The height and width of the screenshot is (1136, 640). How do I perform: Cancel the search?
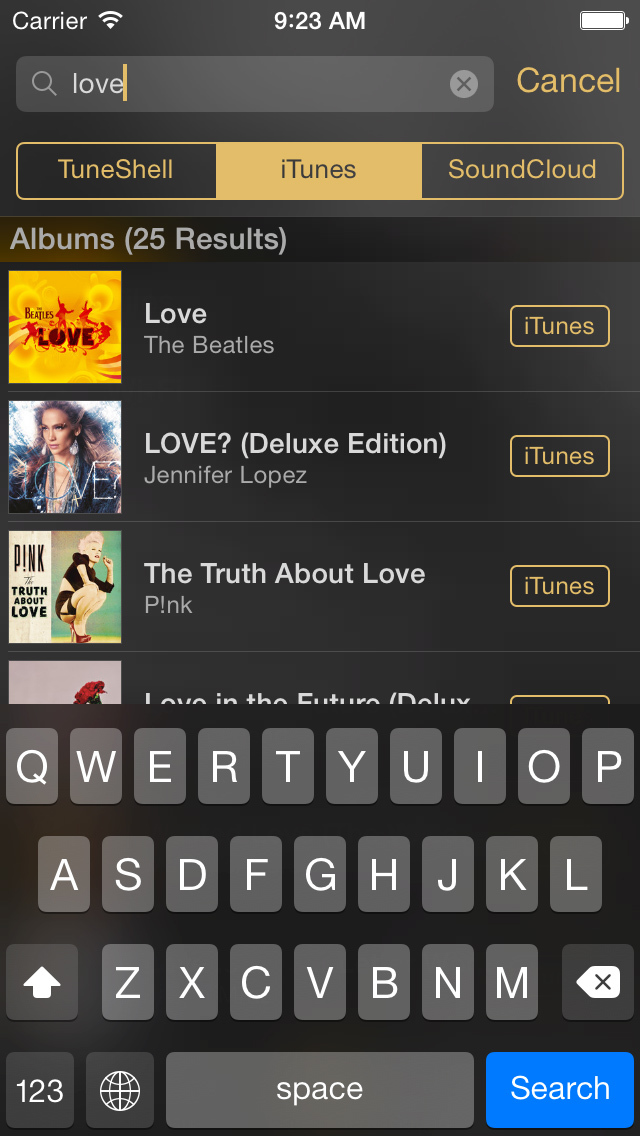click(x=568, y=81)
